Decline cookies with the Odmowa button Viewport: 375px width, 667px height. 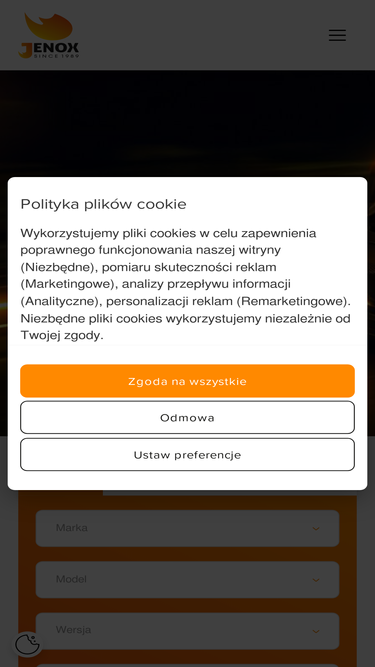(x=187, y=417)
